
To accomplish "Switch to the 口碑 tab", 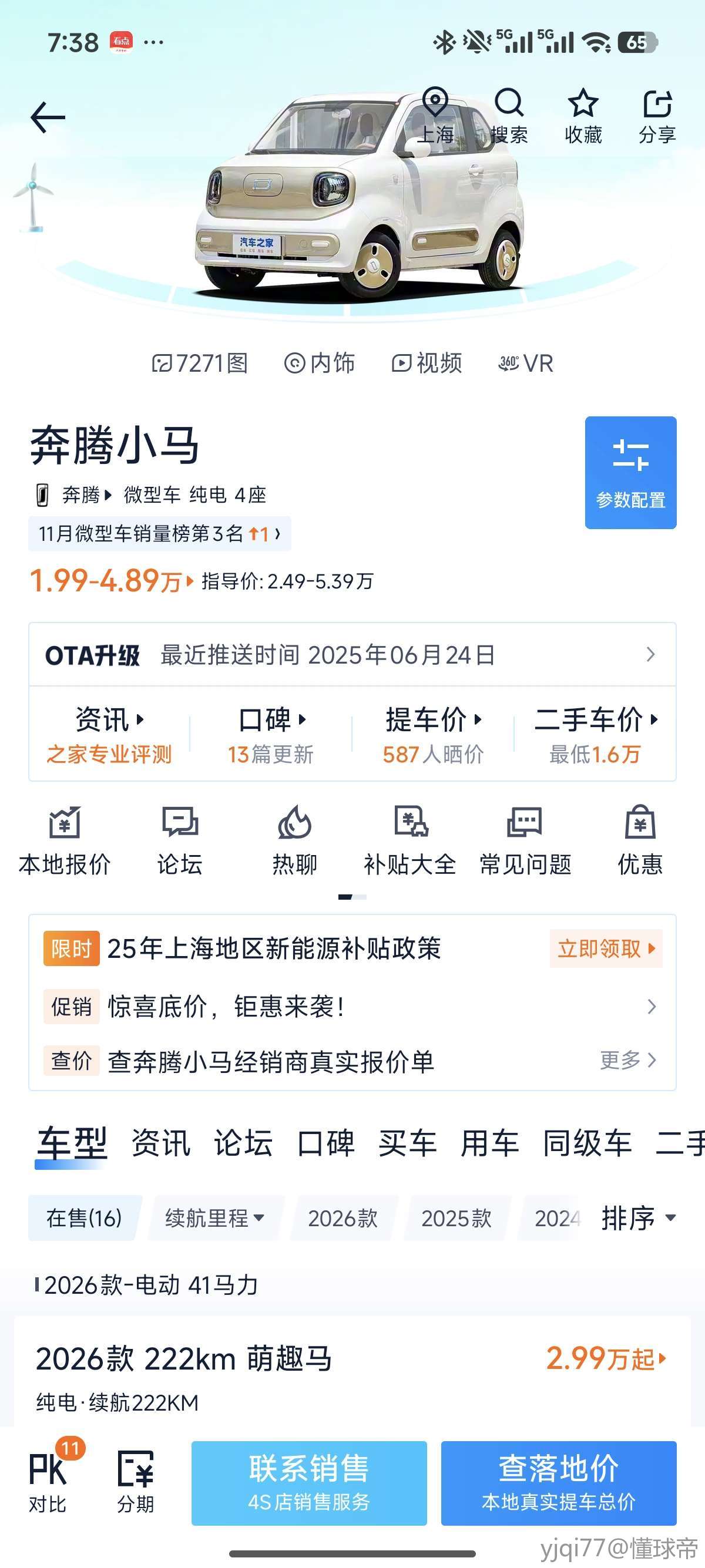I will (325, 1142).
